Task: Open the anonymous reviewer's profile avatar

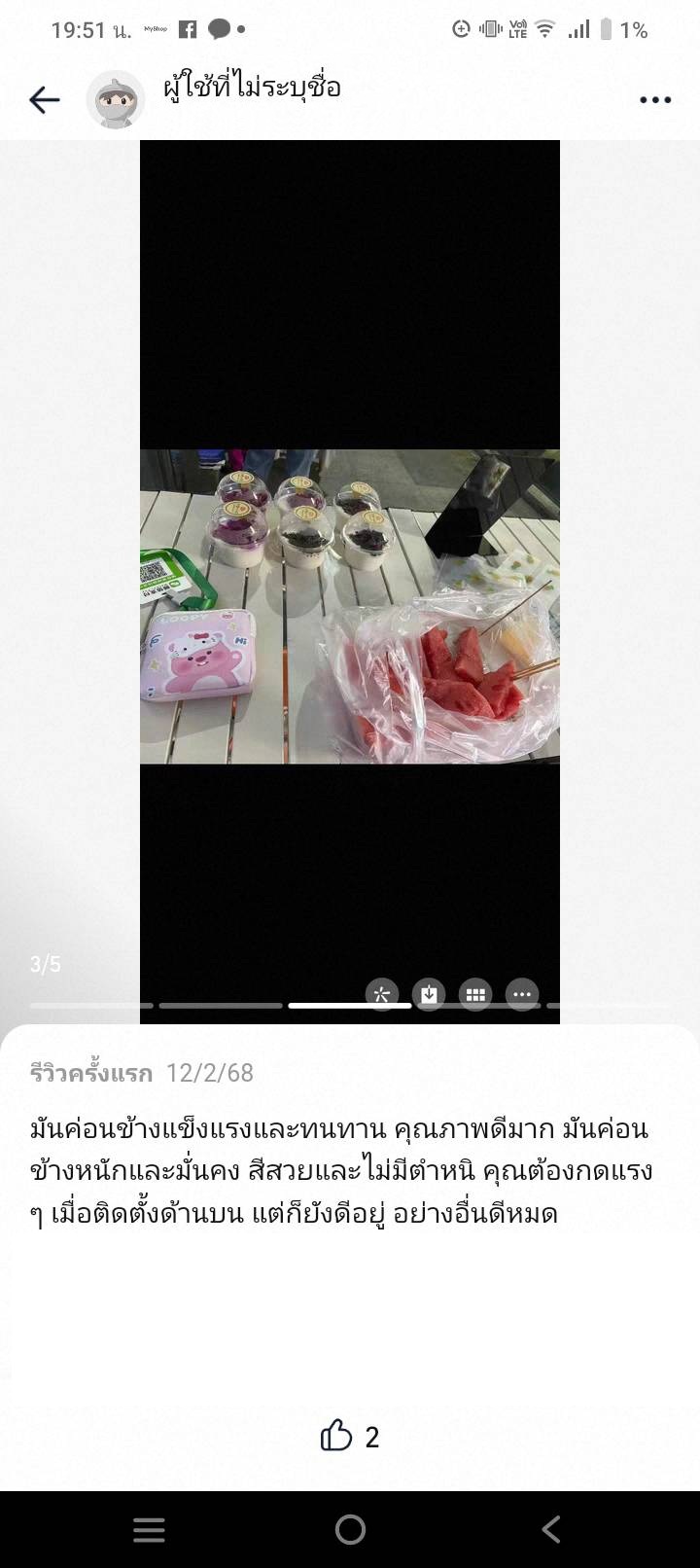Action: [116, 100]
